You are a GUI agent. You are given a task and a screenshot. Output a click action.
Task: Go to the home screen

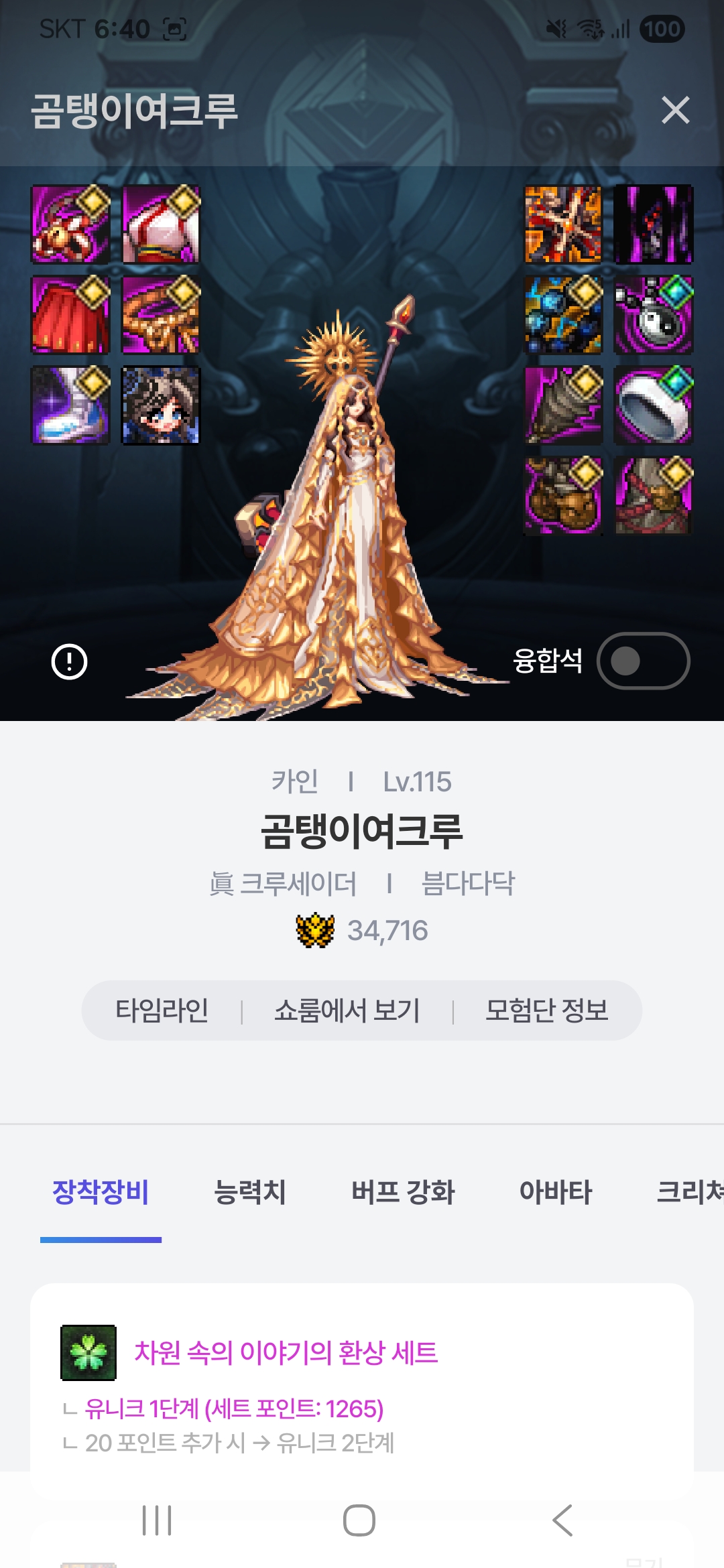[x=359, y=1520]
